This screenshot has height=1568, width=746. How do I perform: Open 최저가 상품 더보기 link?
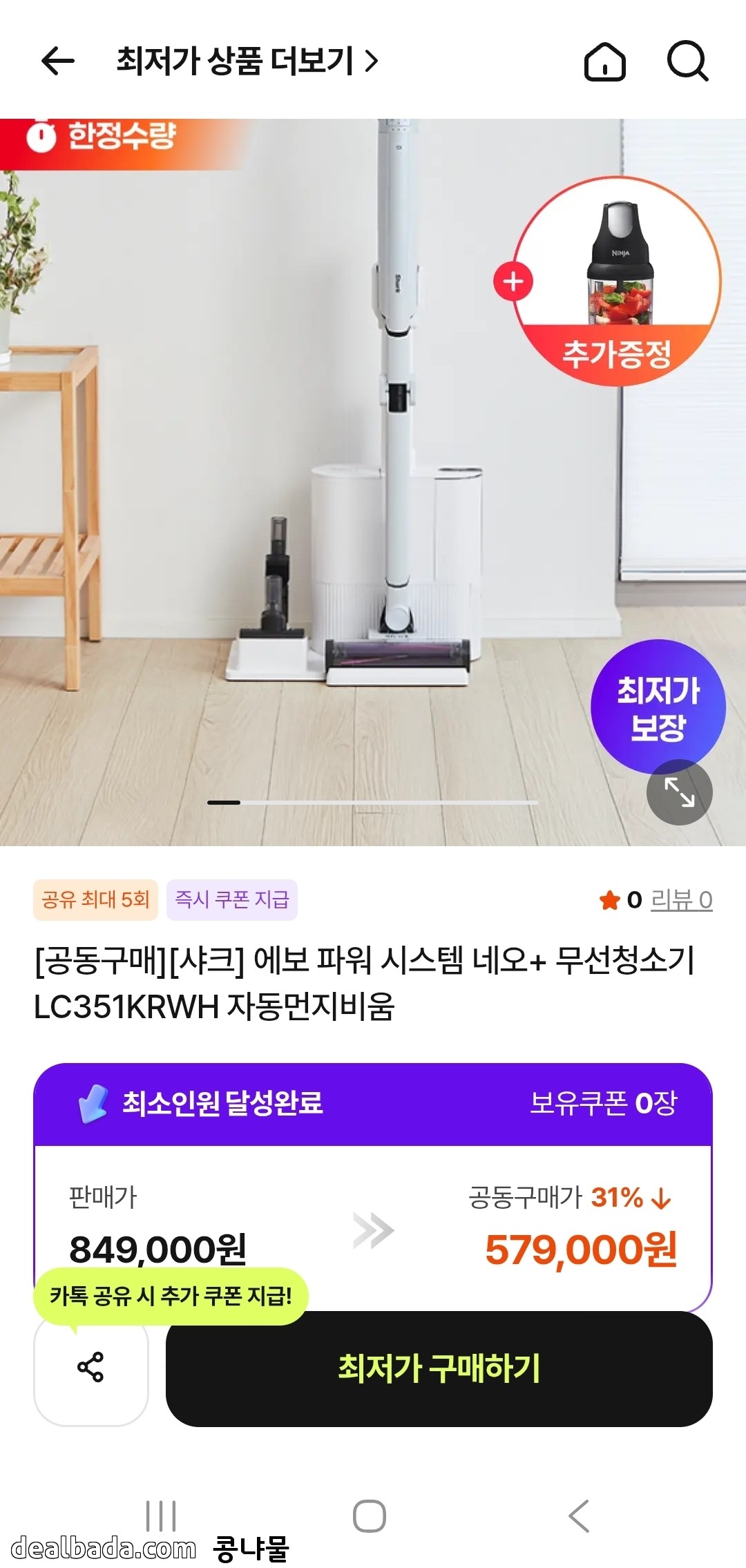(247, 61)
